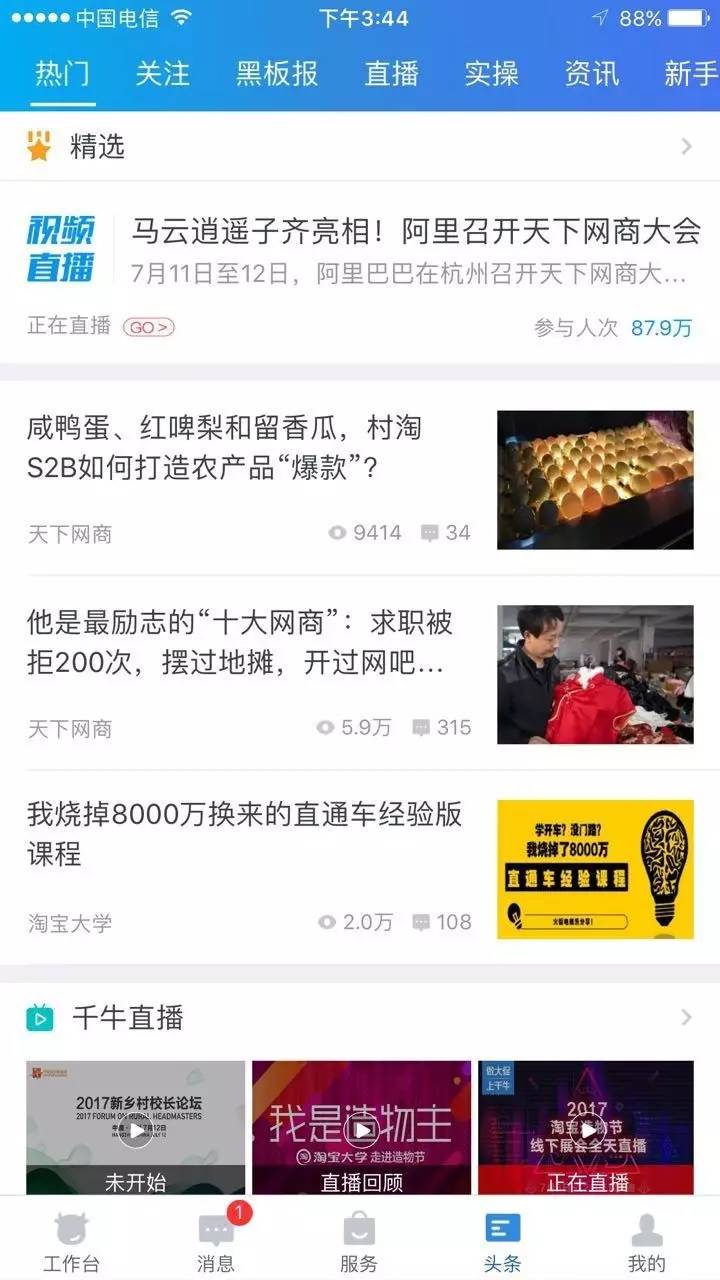The height and width of the screenshot is (1280, 720).
Task: Play the 2017新乡村校长论坛 video
Action: (135, 1127)
